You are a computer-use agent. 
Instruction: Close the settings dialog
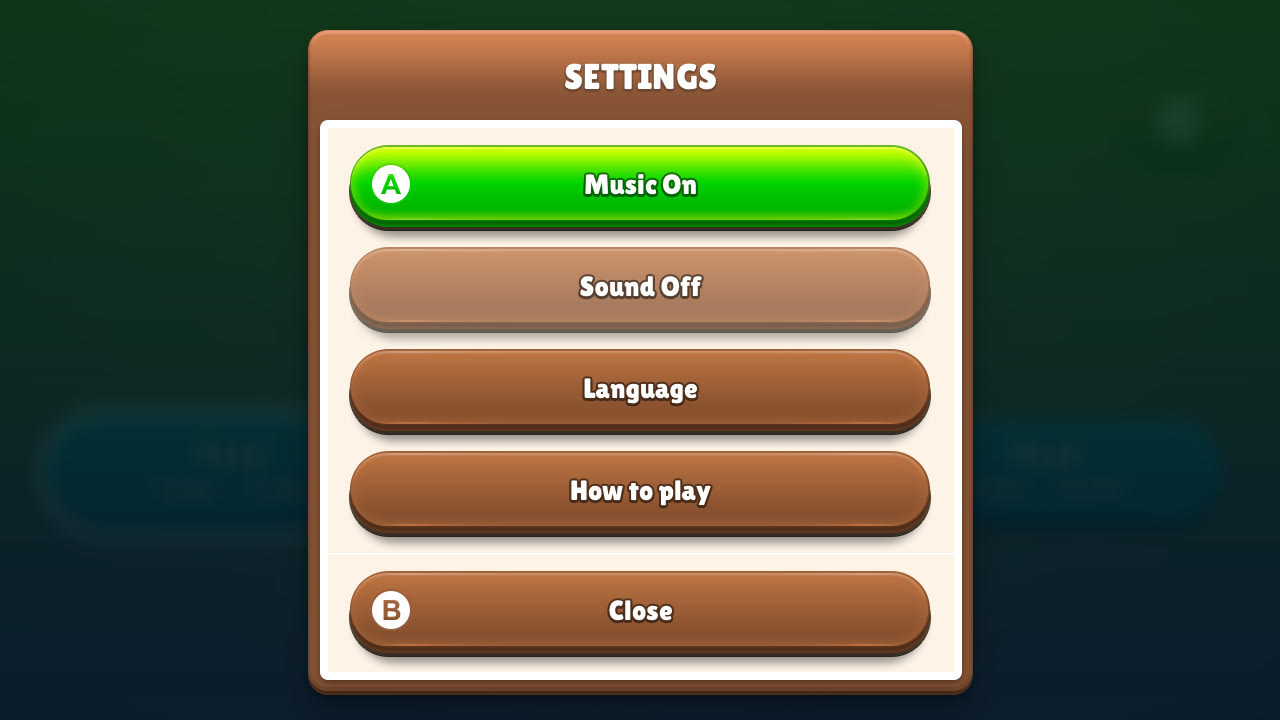[x=640, y=611]
